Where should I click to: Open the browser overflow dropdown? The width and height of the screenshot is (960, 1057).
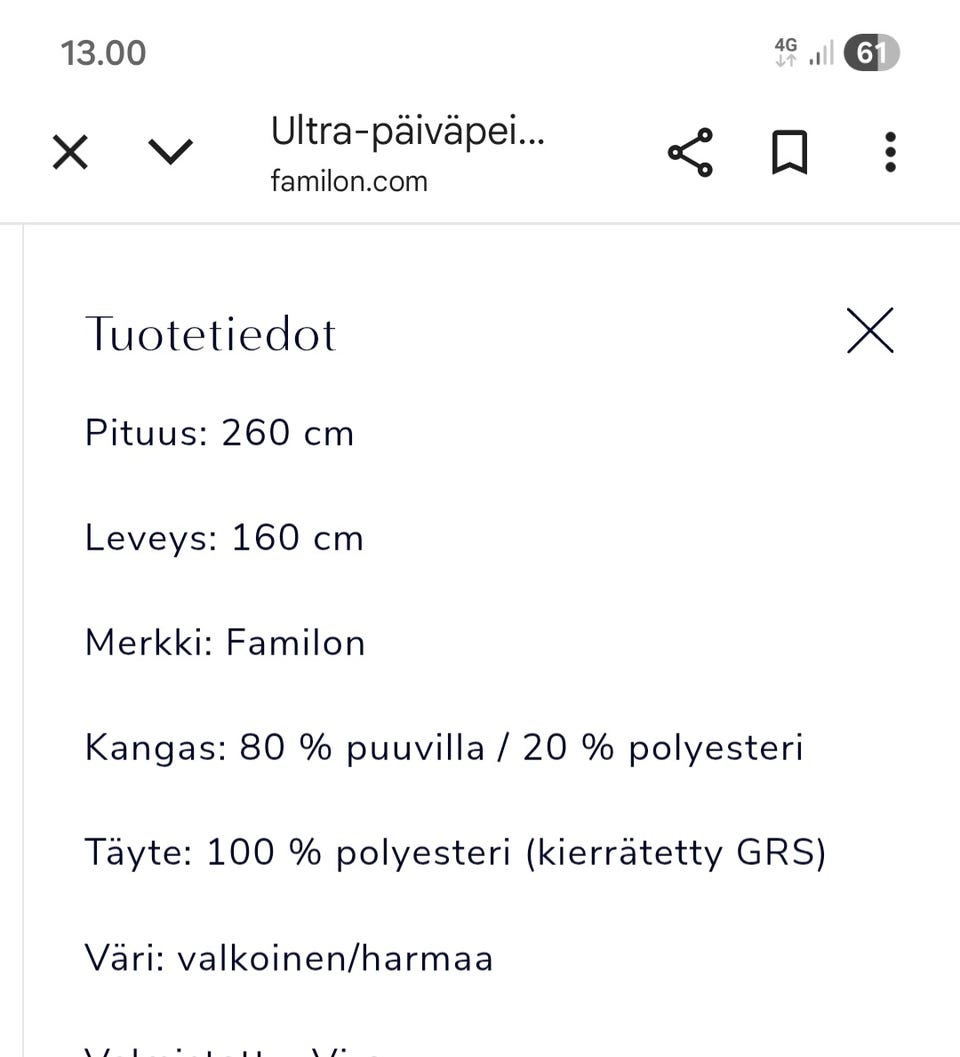pyautogui.click(x=889, y=151)
